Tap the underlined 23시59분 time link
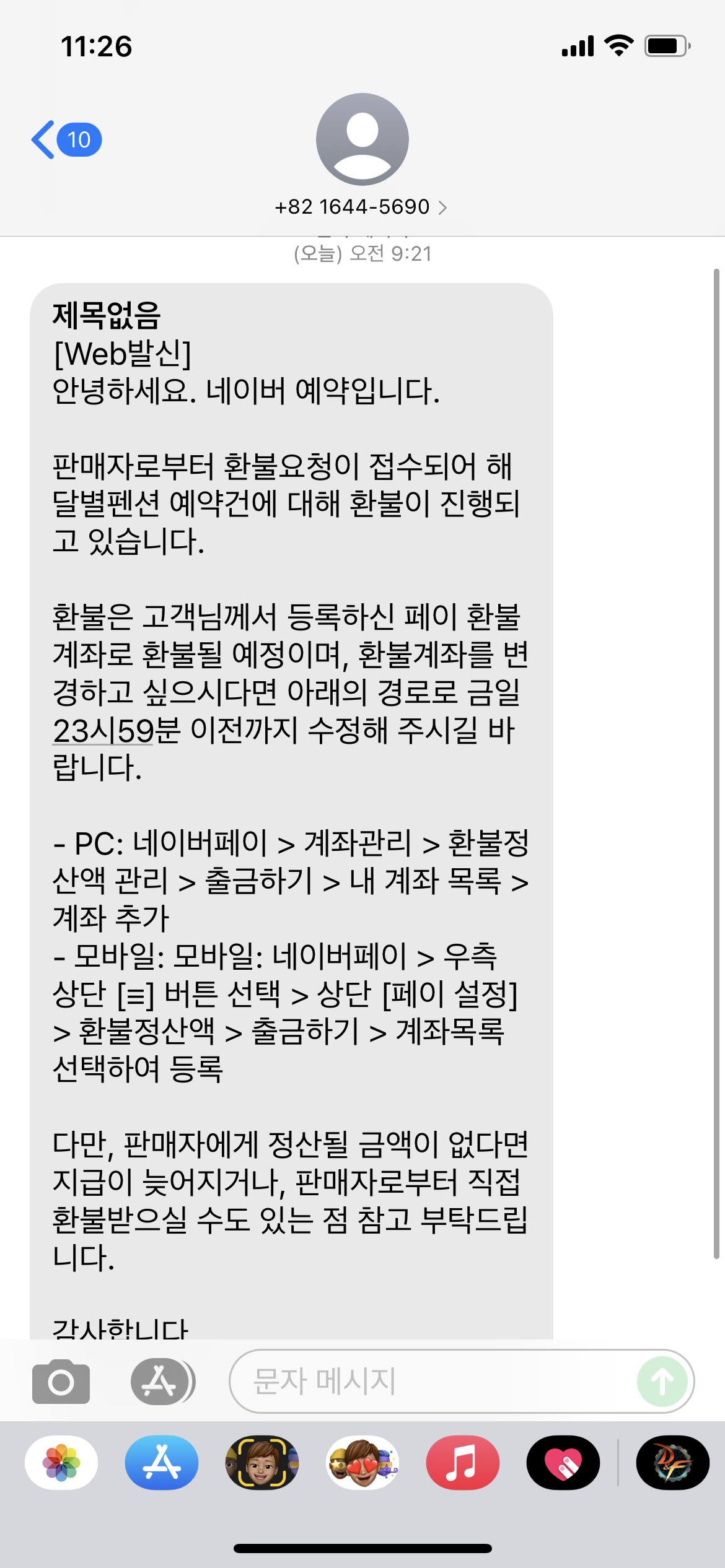The width and height of the screenshot is (725, 1568). point(103,731)
